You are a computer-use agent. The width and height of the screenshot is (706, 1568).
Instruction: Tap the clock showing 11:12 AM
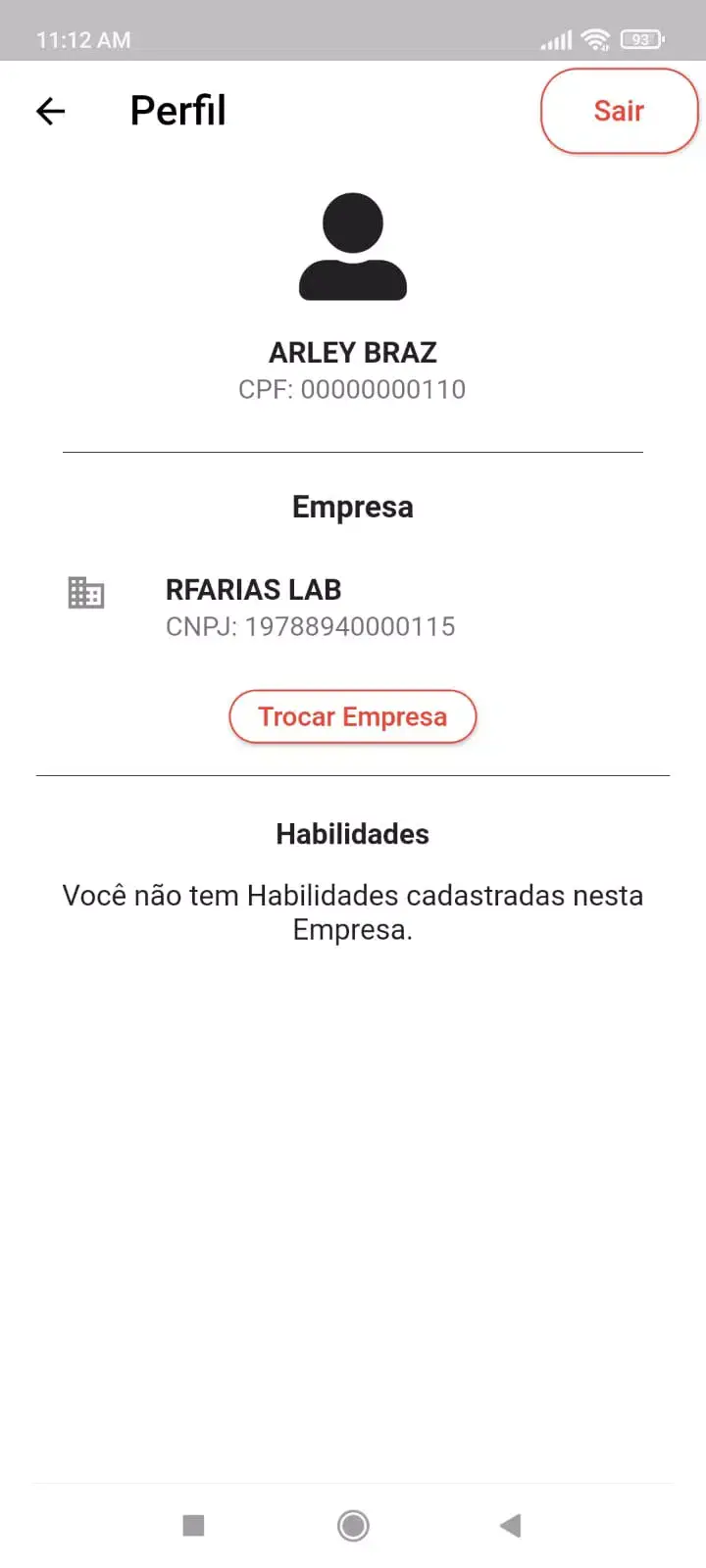(82, 40)
